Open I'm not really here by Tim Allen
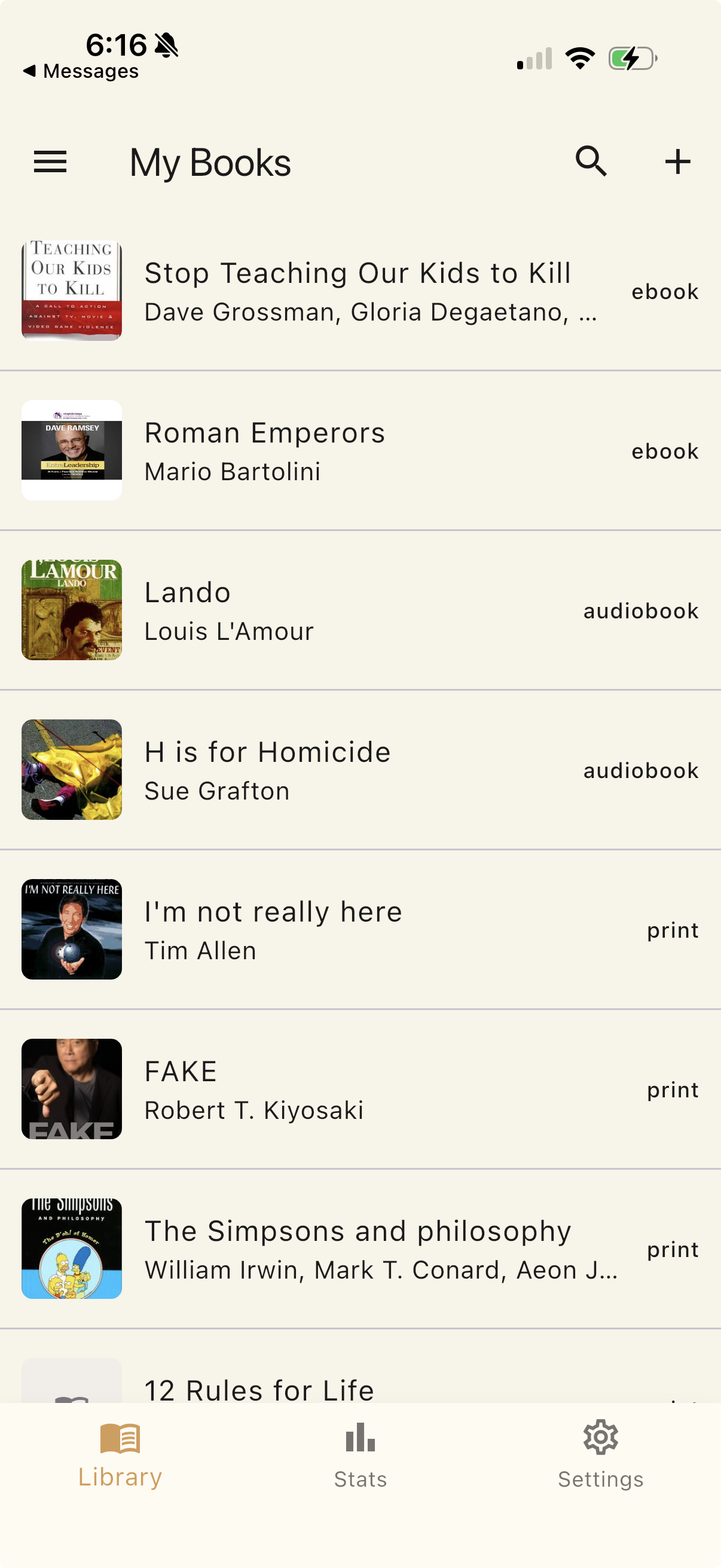 tap(359, 929)
